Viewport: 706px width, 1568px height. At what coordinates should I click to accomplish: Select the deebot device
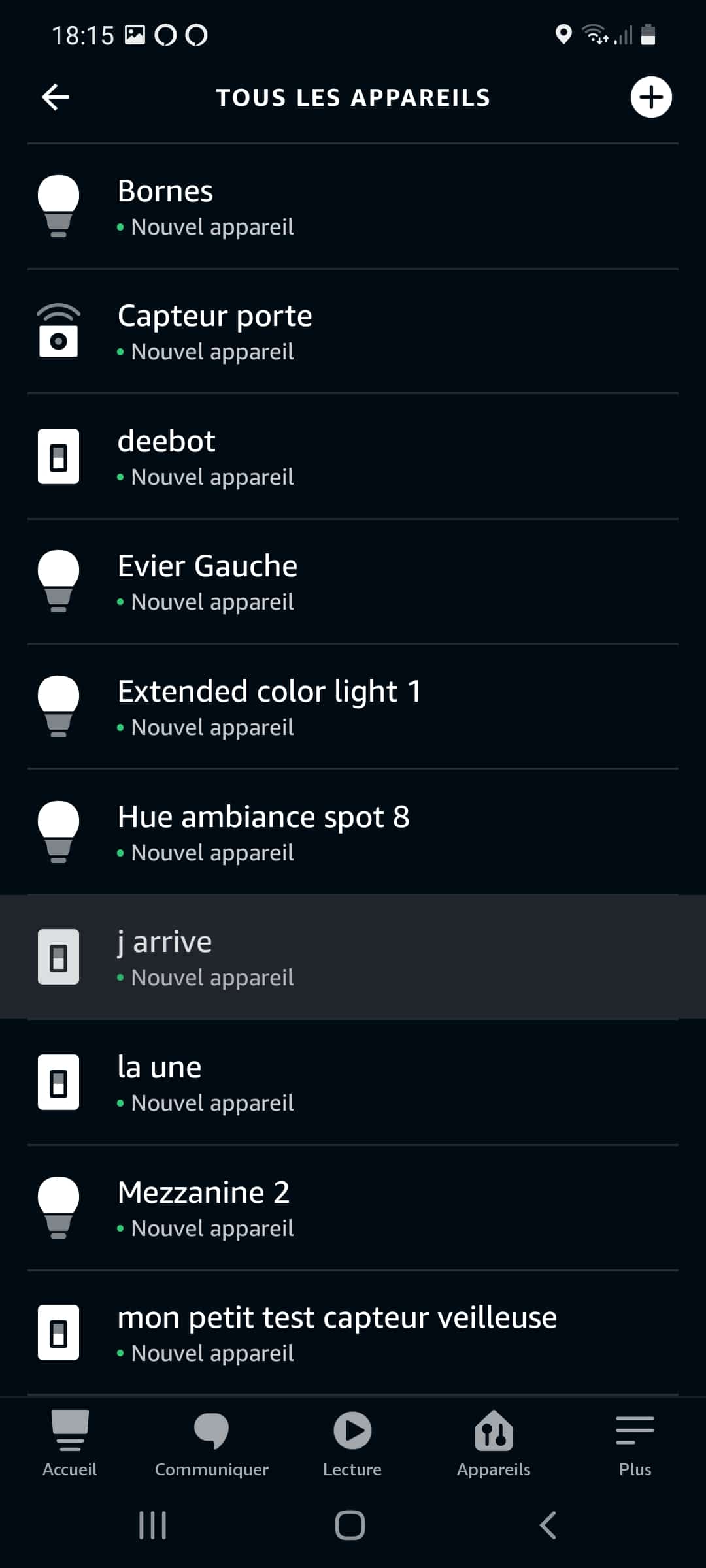(353, 456)
